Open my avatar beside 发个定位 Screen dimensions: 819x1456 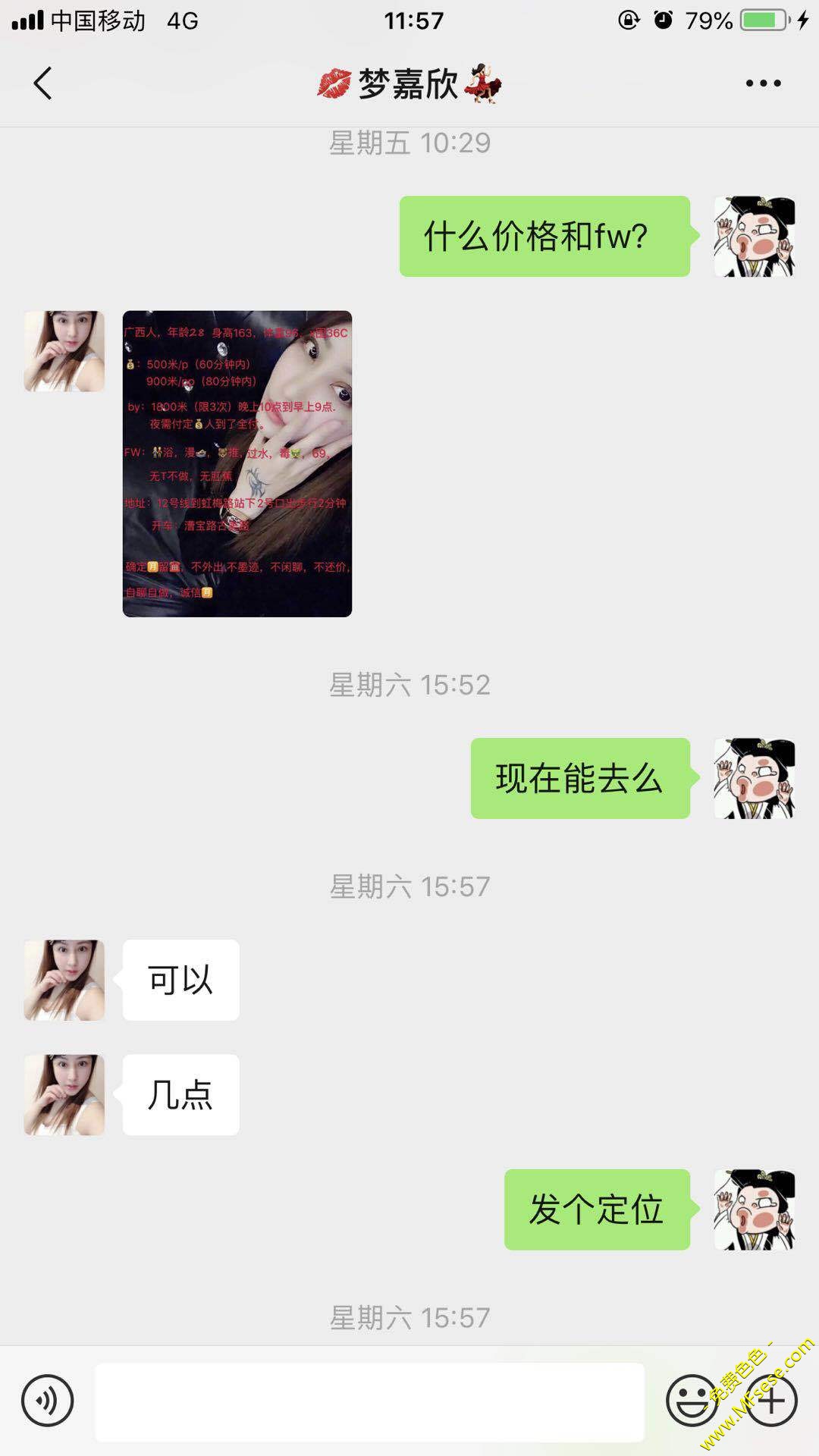tap(754, 1210)
